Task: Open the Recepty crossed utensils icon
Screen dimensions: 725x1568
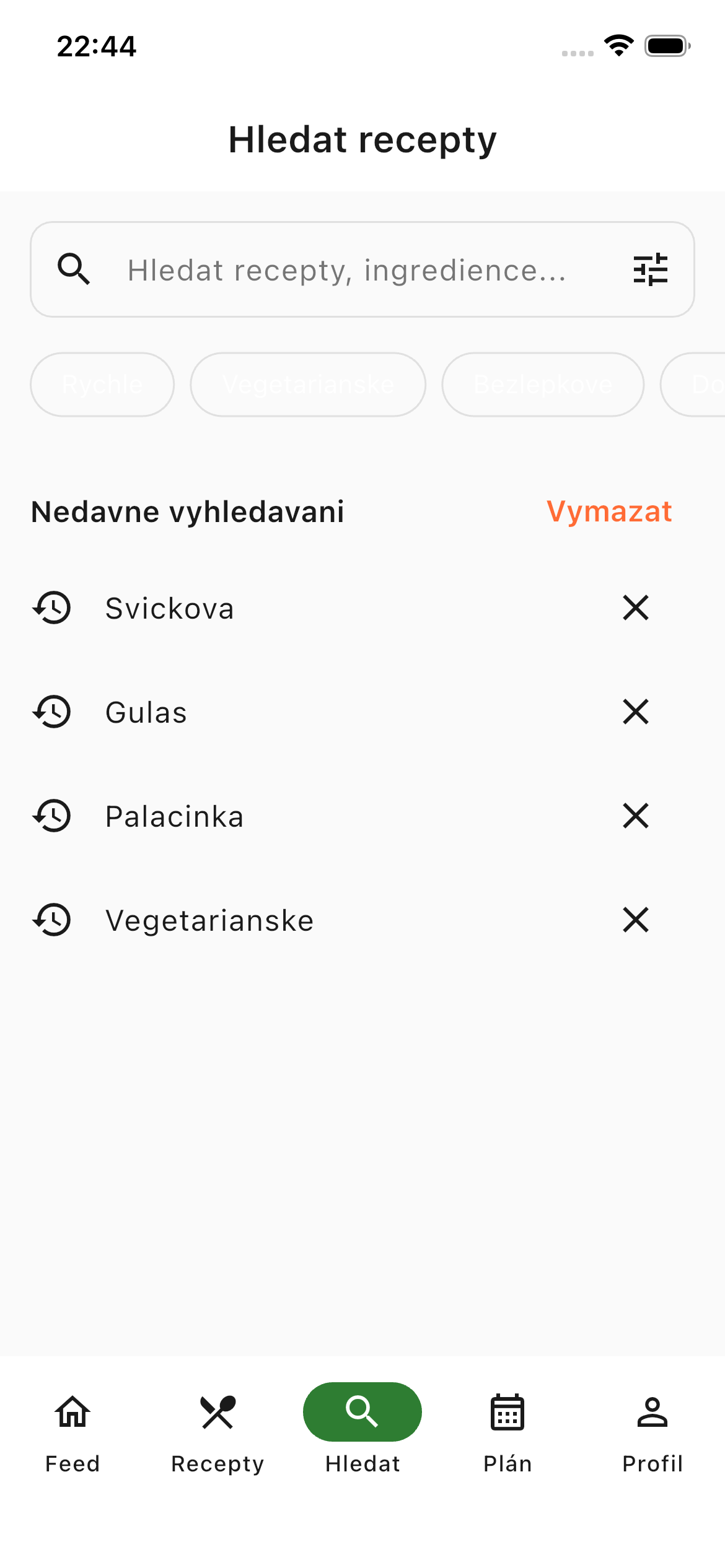Action: [x=217, y=1413]
